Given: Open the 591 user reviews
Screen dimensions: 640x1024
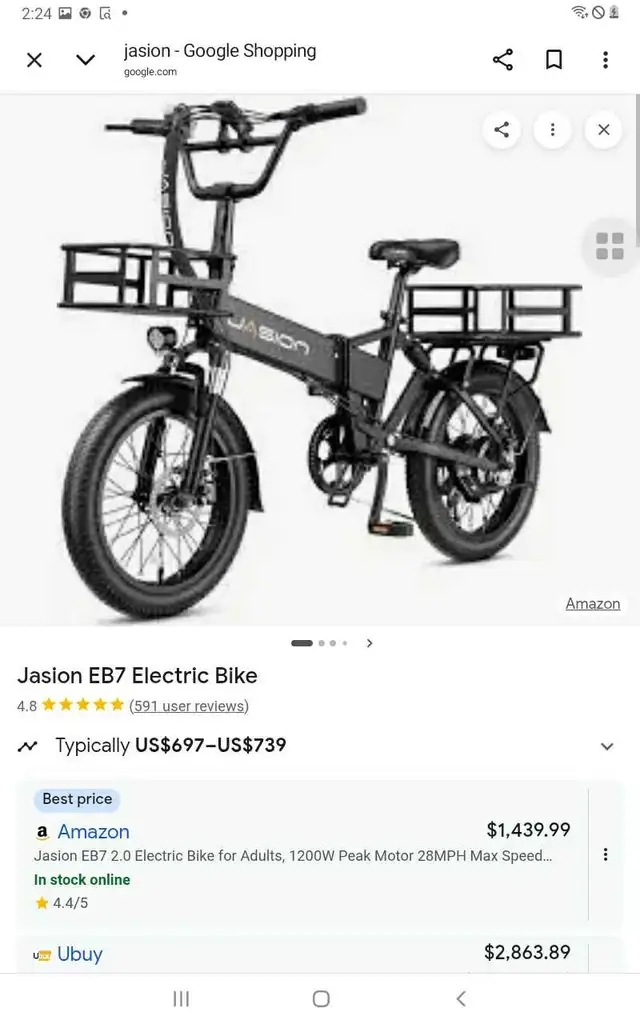Looking at the screenshot, I should tap(189, 706).
